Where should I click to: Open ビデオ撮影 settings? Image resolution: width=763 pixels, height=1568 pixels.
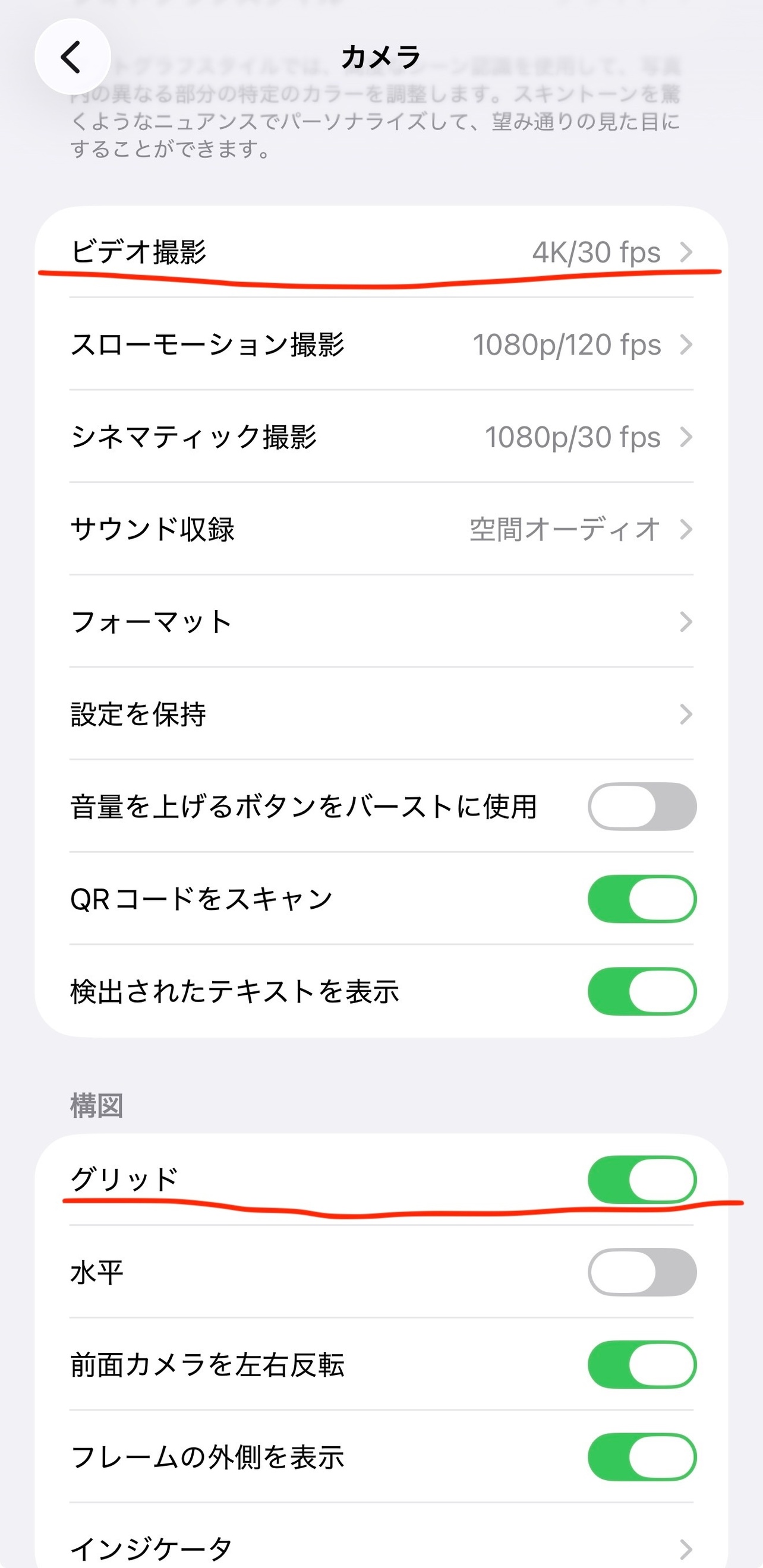pos(381,252)
